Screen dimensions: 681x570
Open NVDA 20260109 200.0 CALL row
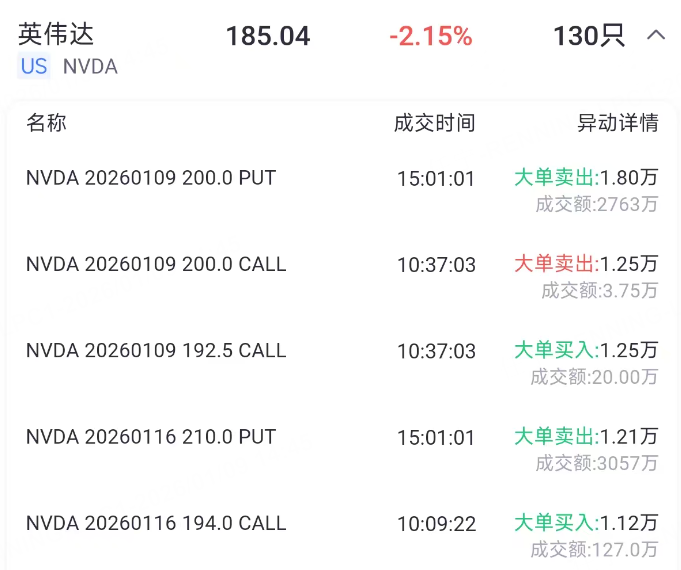(342, 277)
